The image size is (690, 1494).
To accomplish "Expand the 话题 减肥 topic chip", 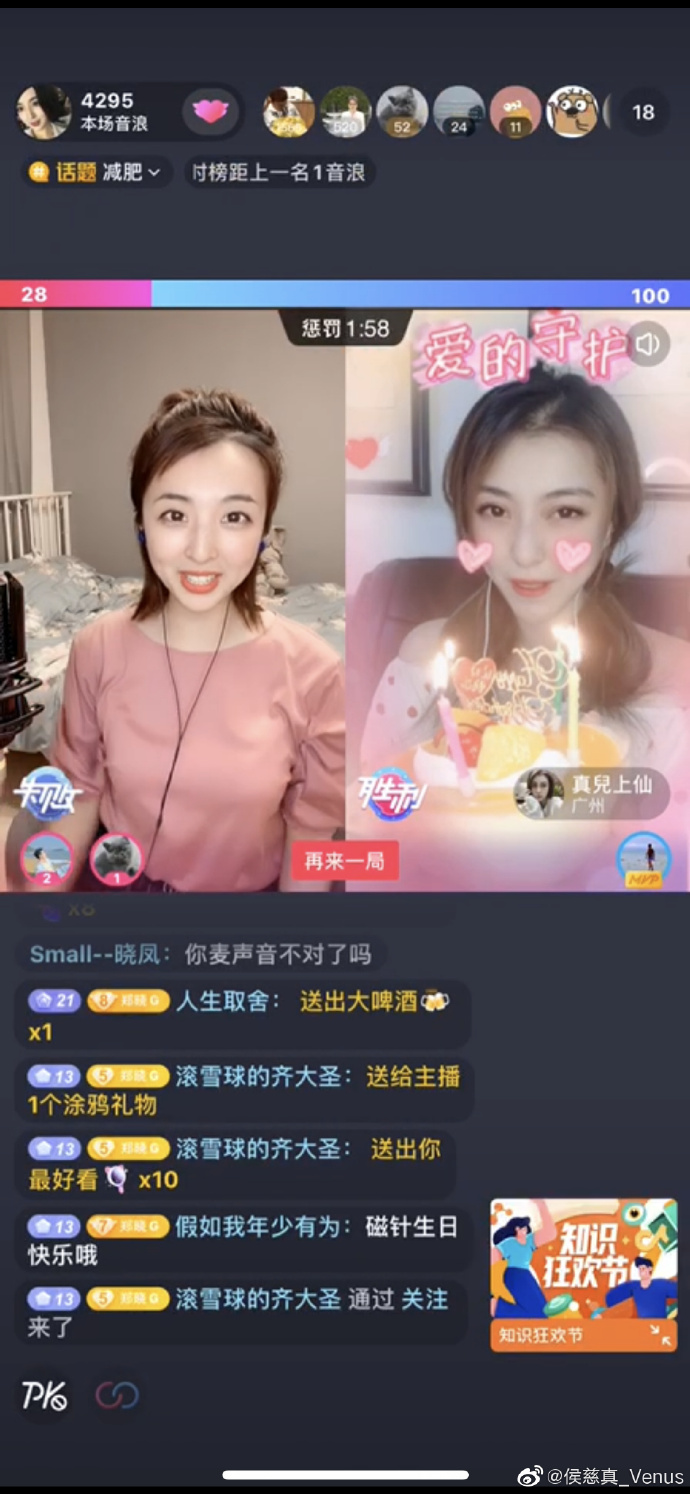I will click(97, 173).
